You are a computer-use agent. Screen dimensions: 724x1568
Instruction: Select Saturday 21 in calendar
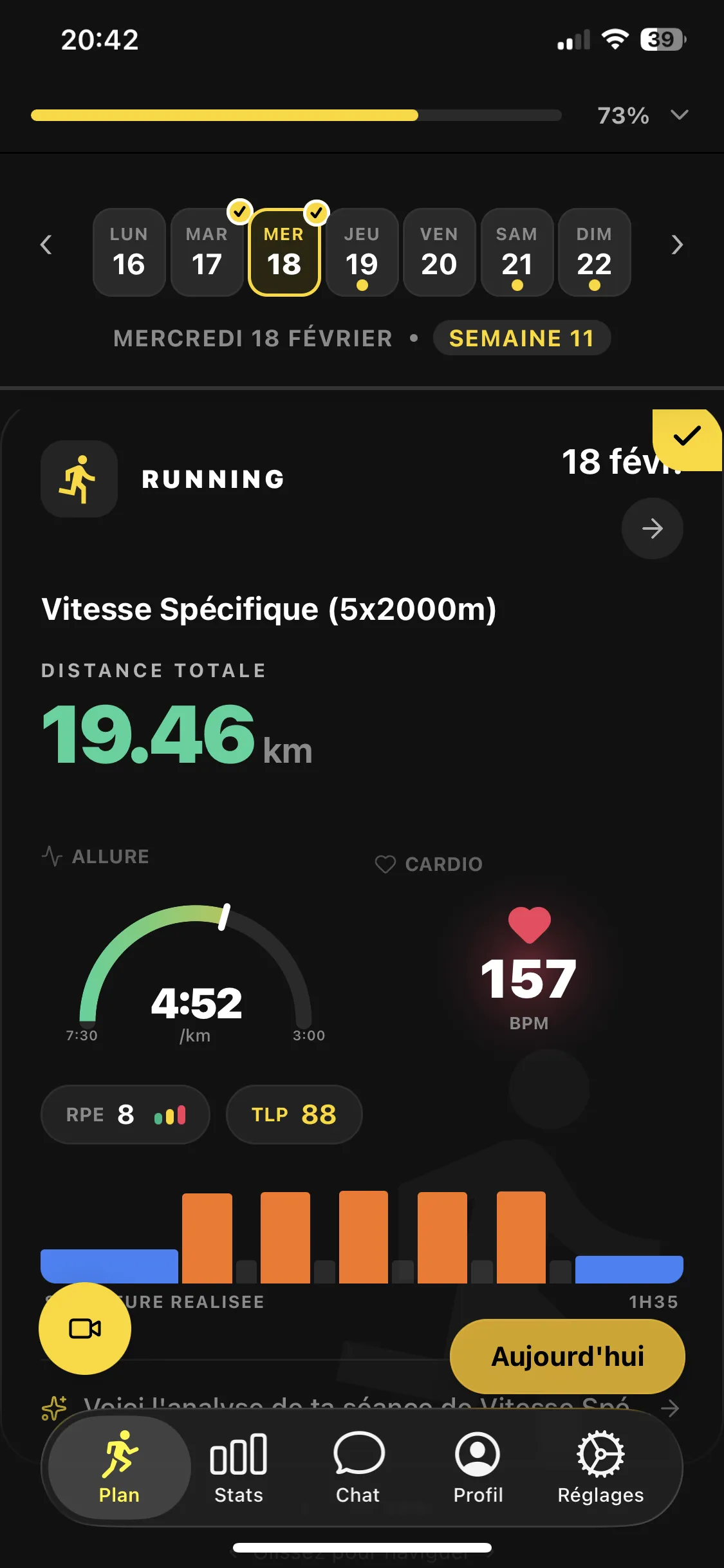point(517,252)
